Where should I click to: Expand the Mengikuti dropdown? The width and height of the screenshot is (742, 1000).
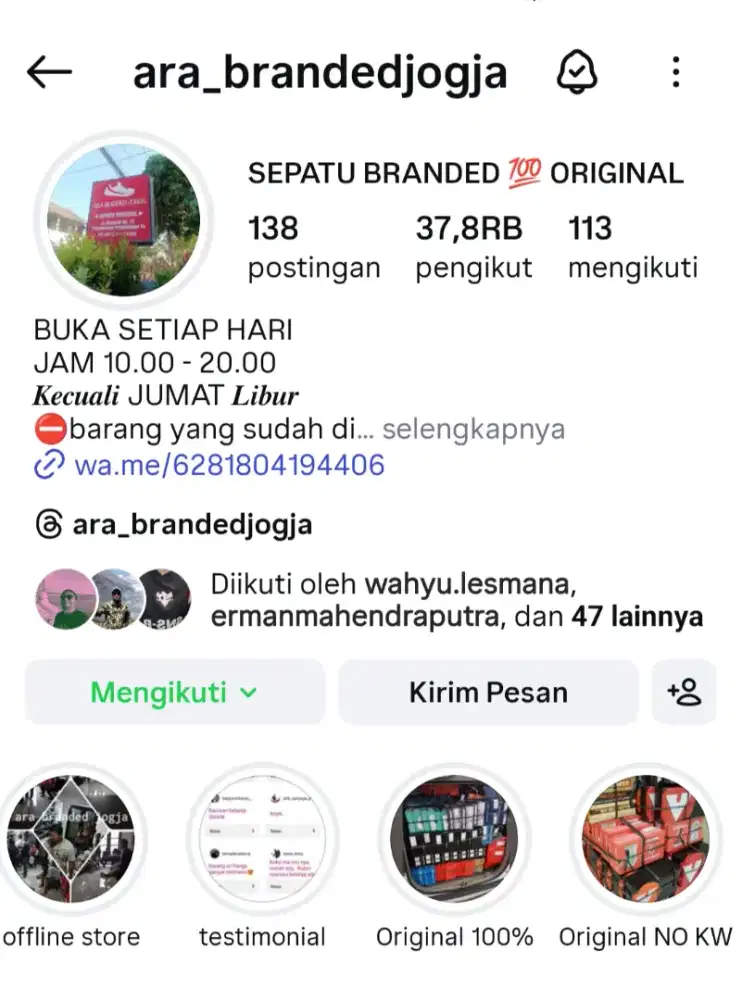(x=174, y=692)
